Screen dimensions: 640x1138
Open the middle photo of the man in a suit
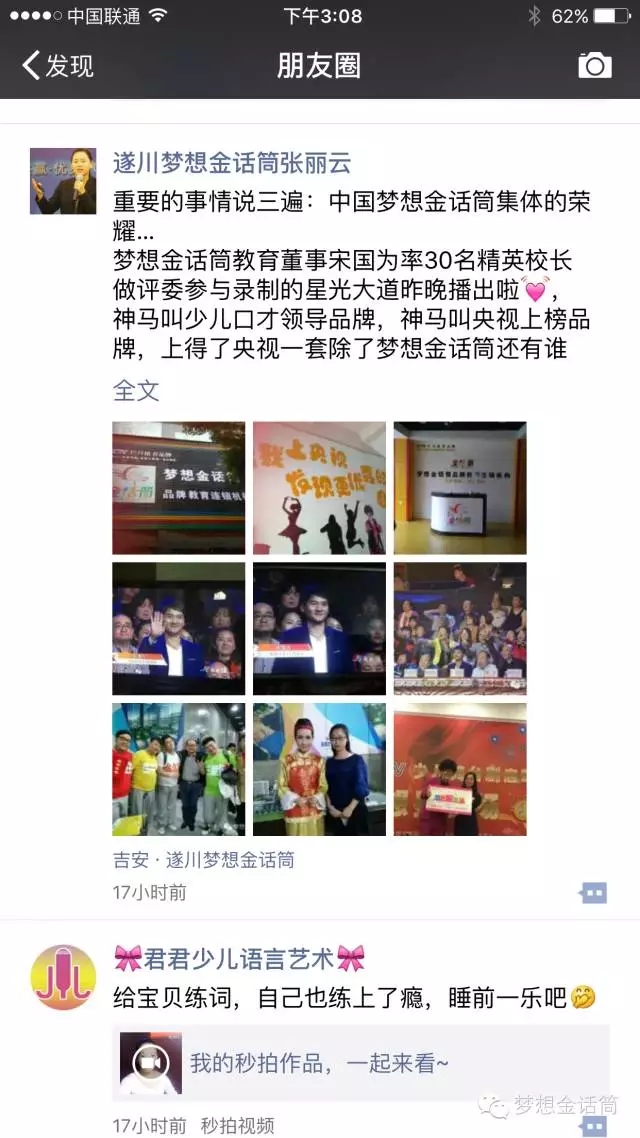pyautogui.click(x=319, y=629)
